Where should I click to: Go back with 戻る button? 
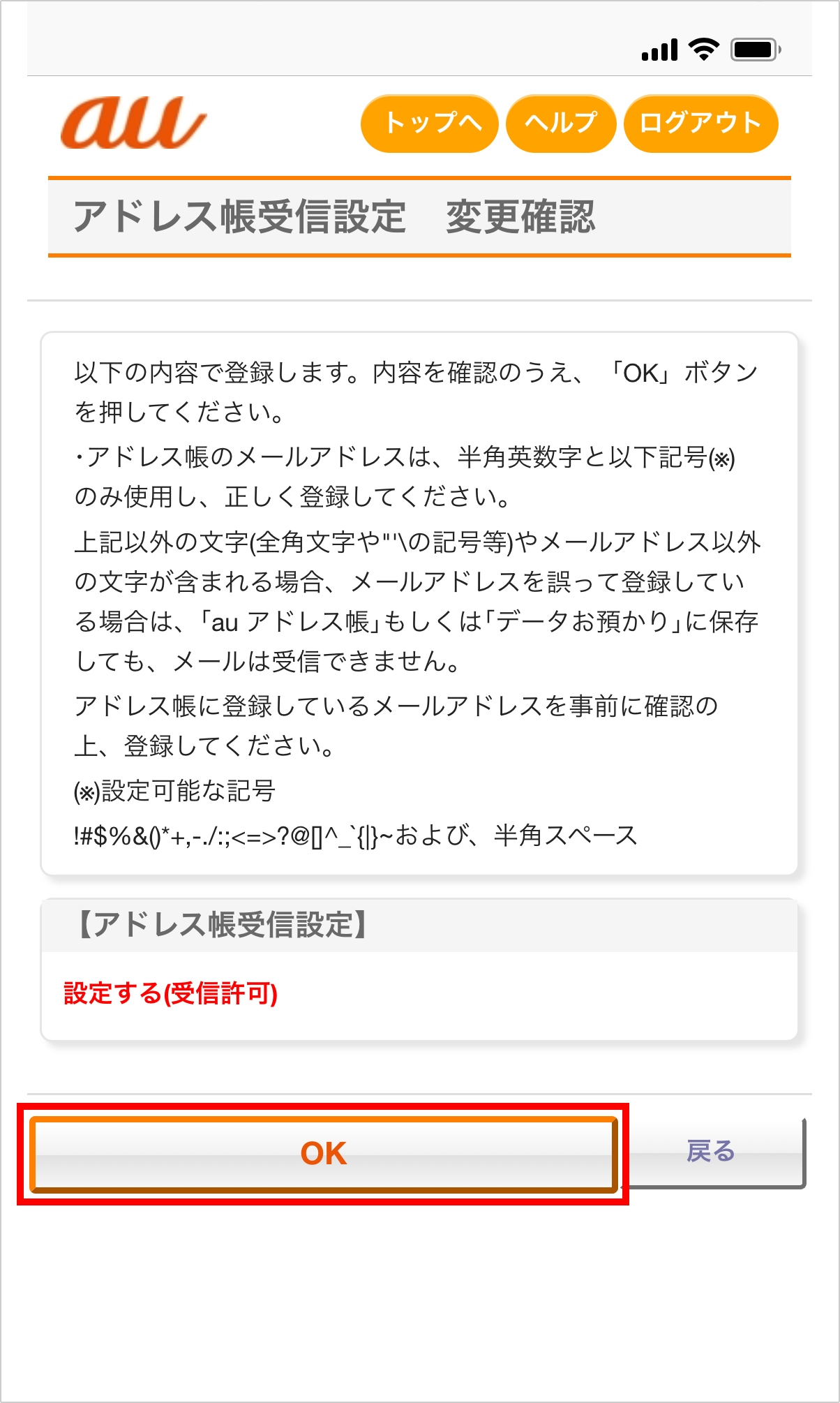712,1152
